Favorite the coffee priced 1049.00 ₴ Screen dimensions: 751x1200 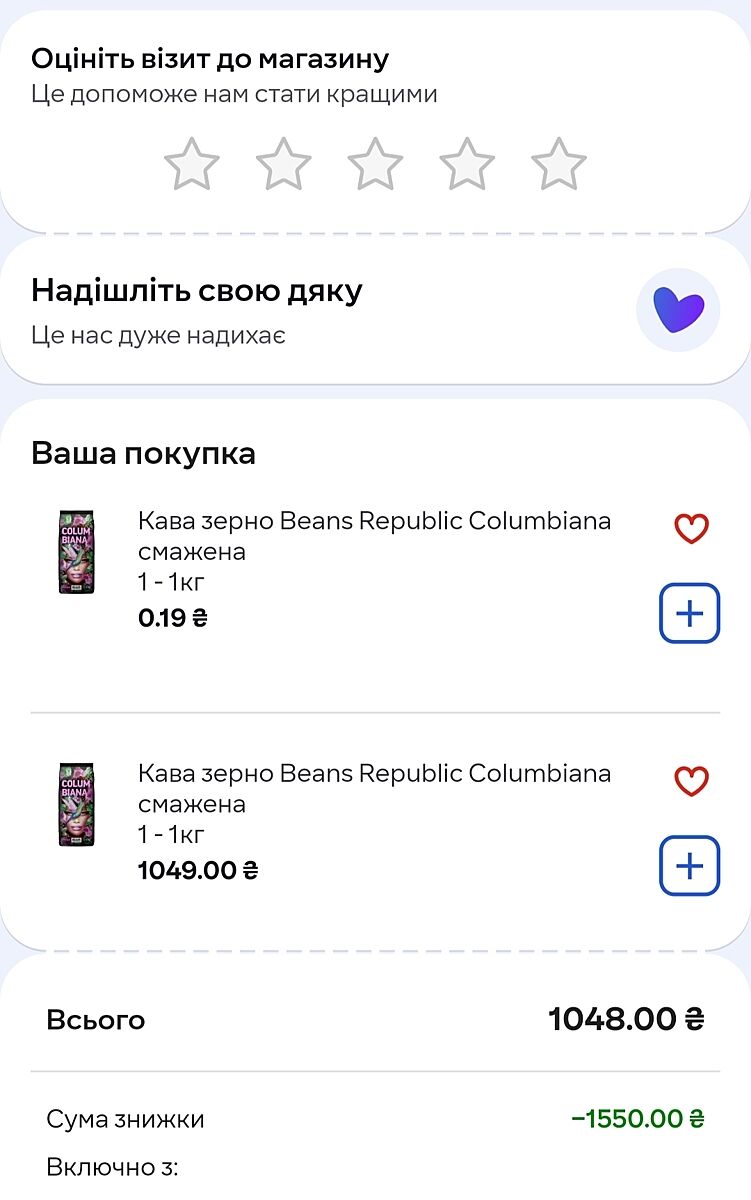[691, 780]
